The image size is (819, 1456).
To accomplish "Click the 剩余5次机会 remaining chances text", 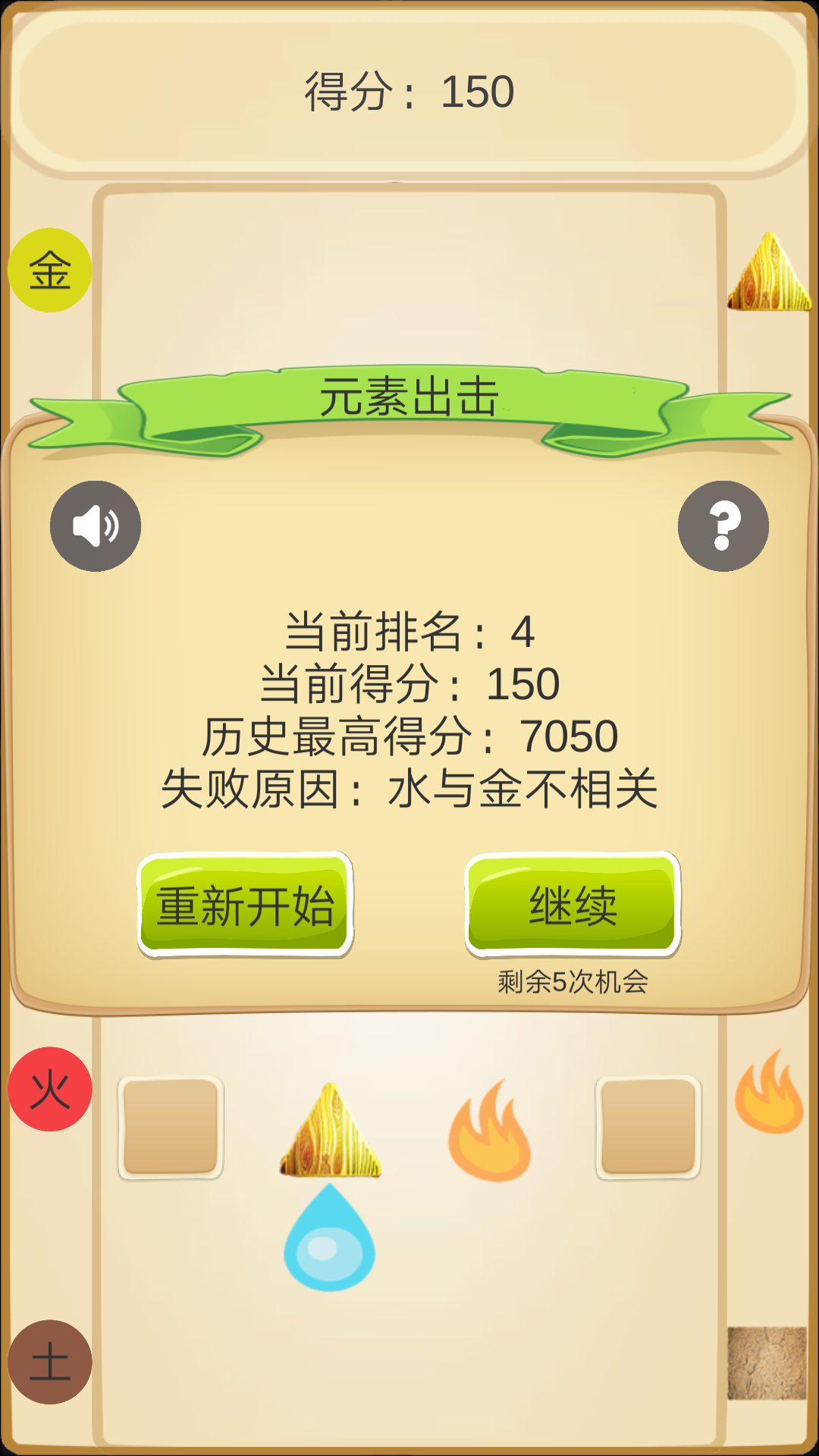I will (x=573, y=982).
